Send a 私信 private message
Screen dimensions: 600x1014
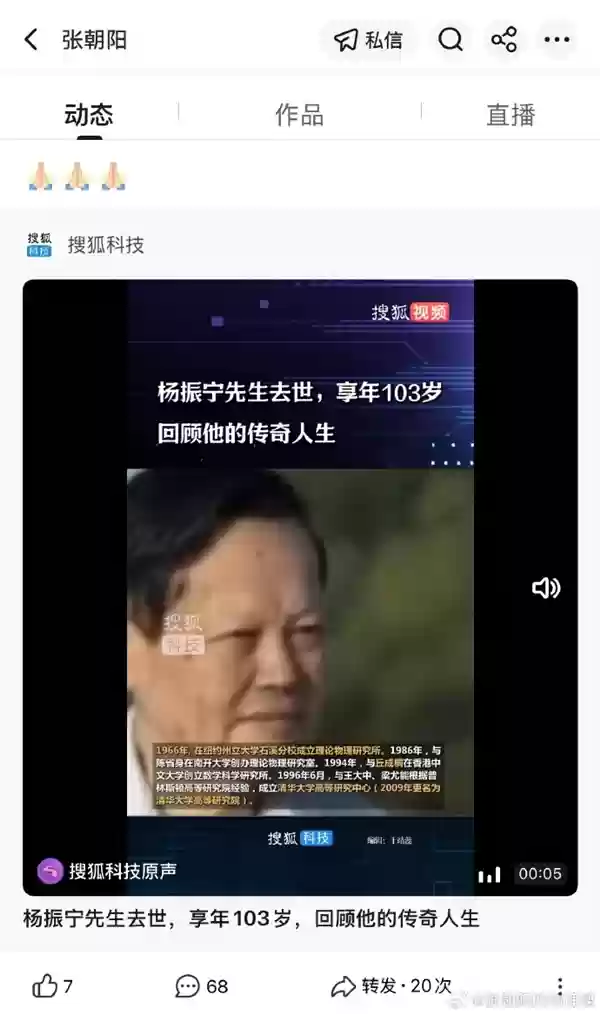368,40
